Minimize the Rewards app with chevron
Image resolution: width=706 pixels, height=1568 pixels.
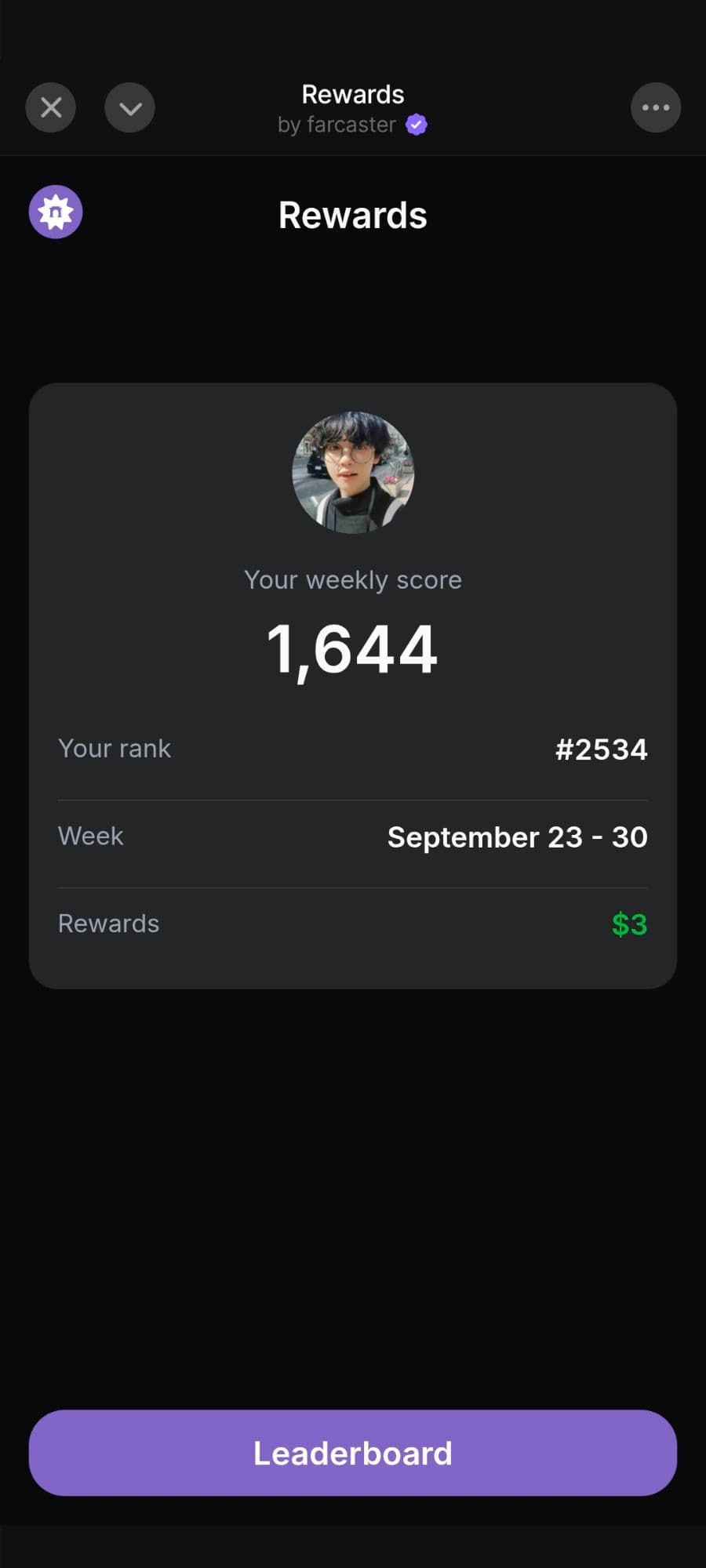129,107
